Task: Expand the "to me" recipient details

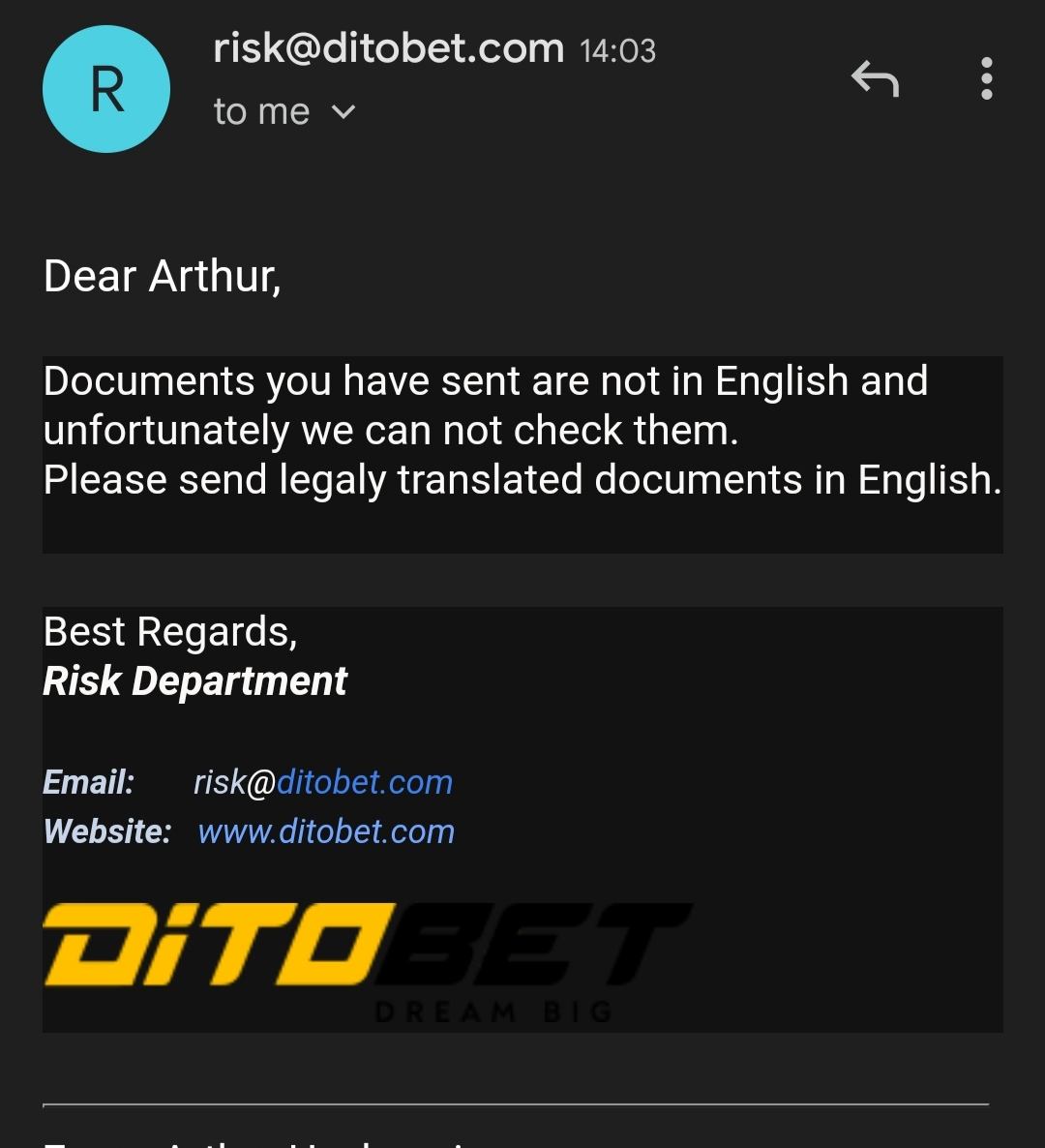Action: tap(343, 112)
